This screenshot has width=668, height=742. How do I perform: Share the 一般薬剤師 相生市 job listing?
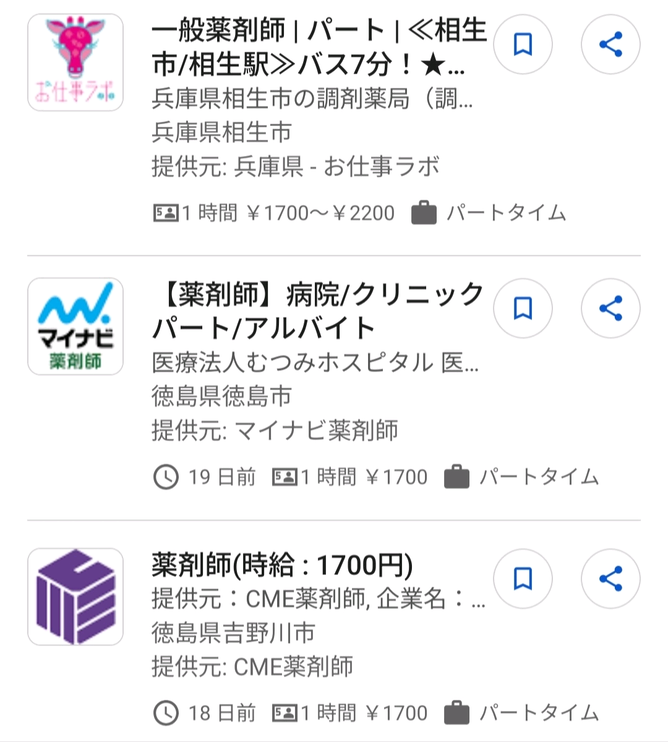[x=610, y=44]
